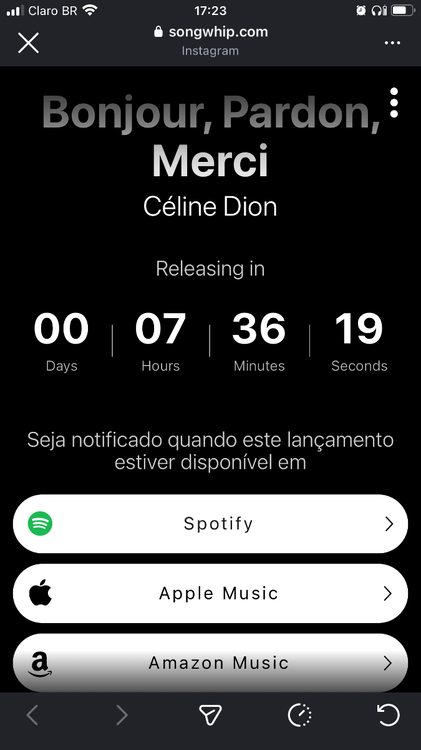Share this page via direct message
421x750 pixels.
click(210, 716)
